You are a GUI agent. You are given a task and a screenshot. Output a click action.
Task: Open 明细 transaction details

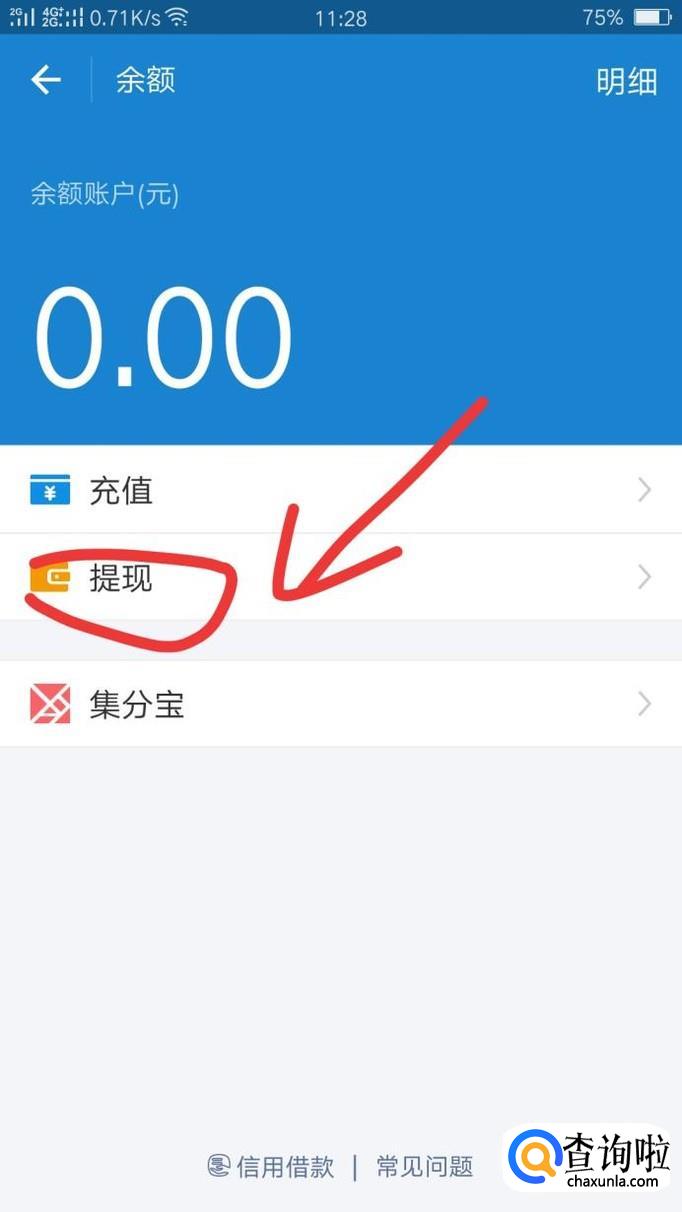[626, 82]
